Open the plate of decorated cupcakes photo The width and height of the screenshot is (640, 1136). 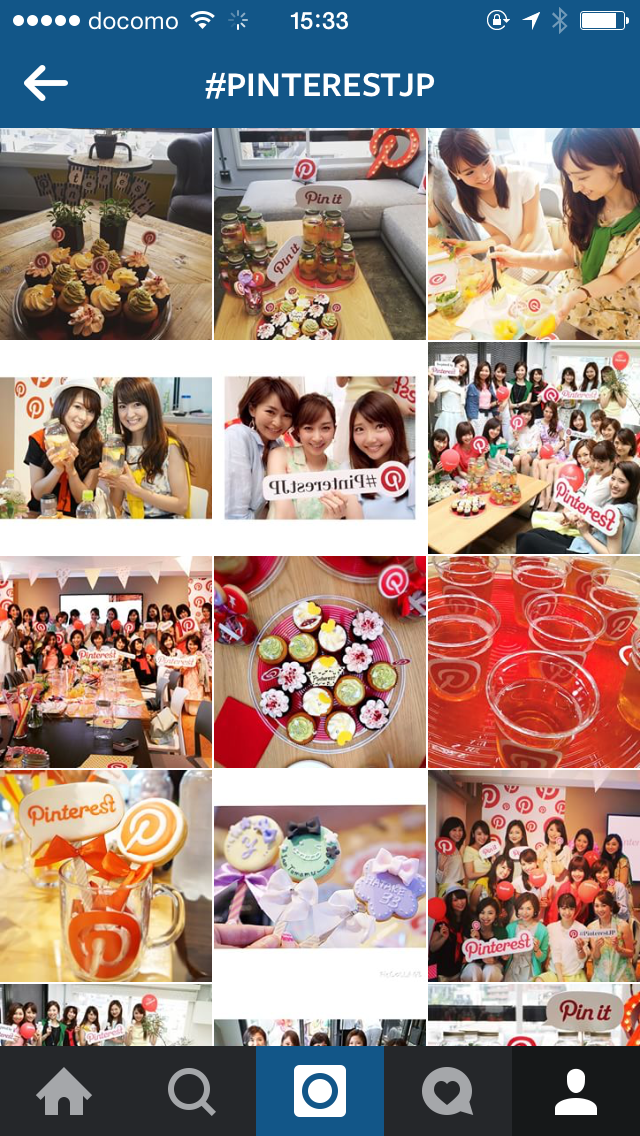coord(320,661)
